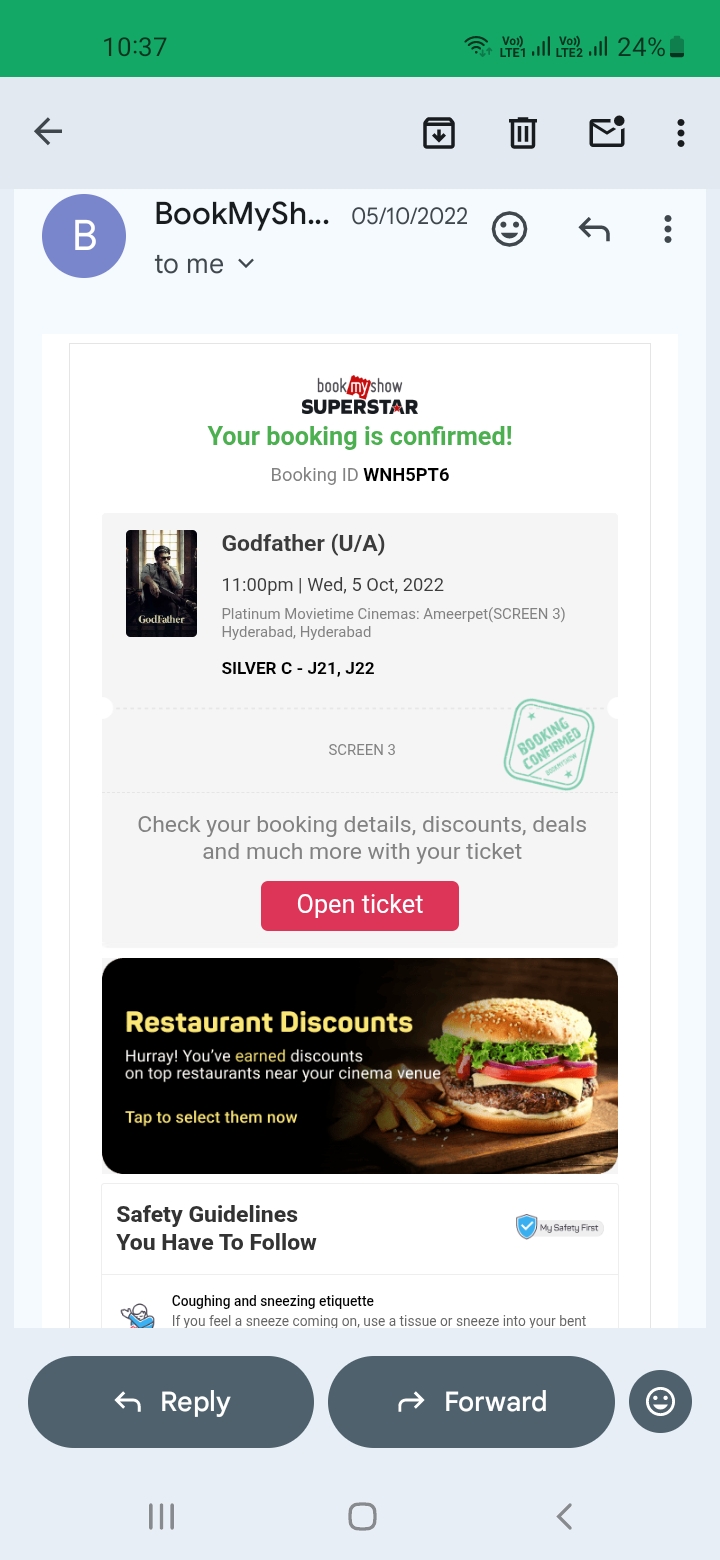Mark the email as unread
The image size is (720, 1560).
tap(606, 132)
